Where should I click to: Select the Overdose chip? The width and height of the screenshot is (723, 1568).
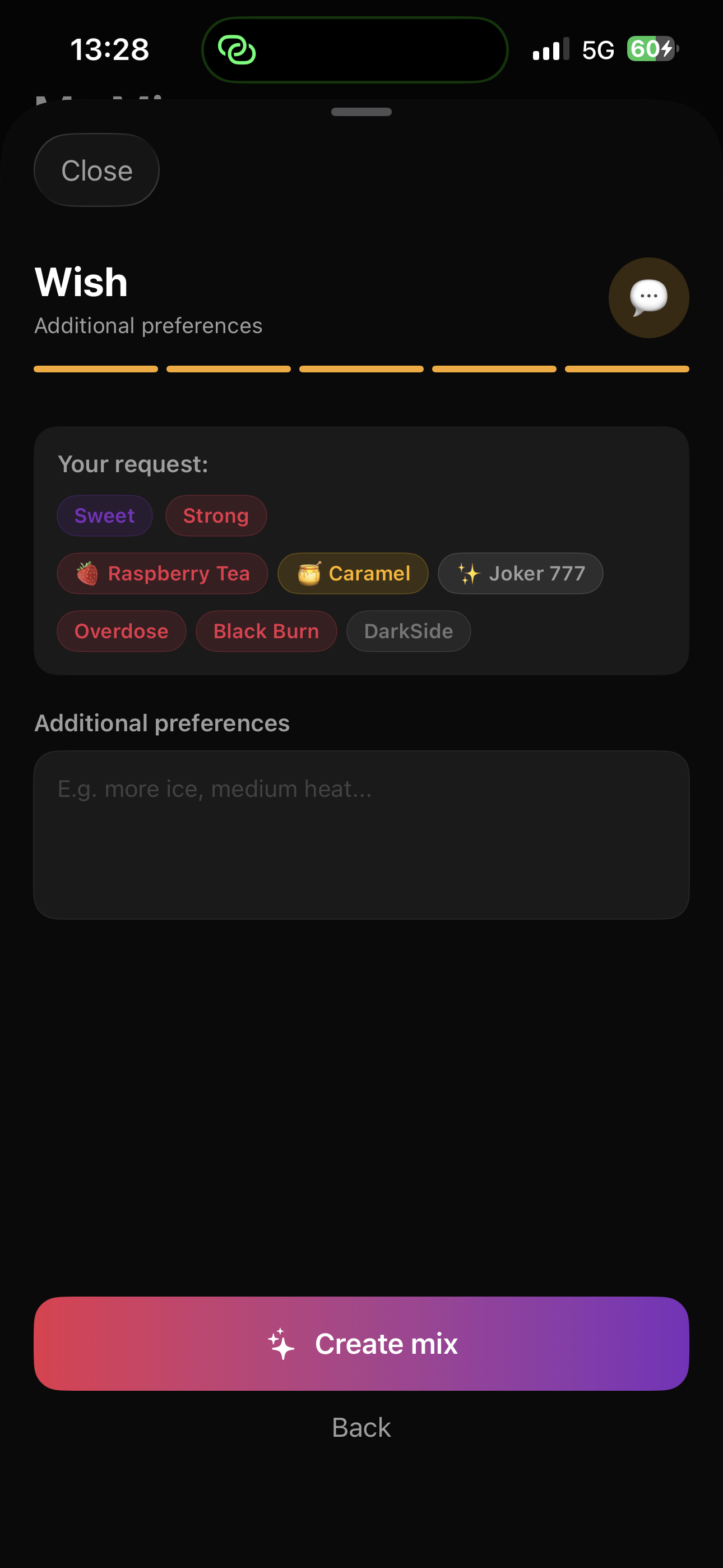click(122, 631)
